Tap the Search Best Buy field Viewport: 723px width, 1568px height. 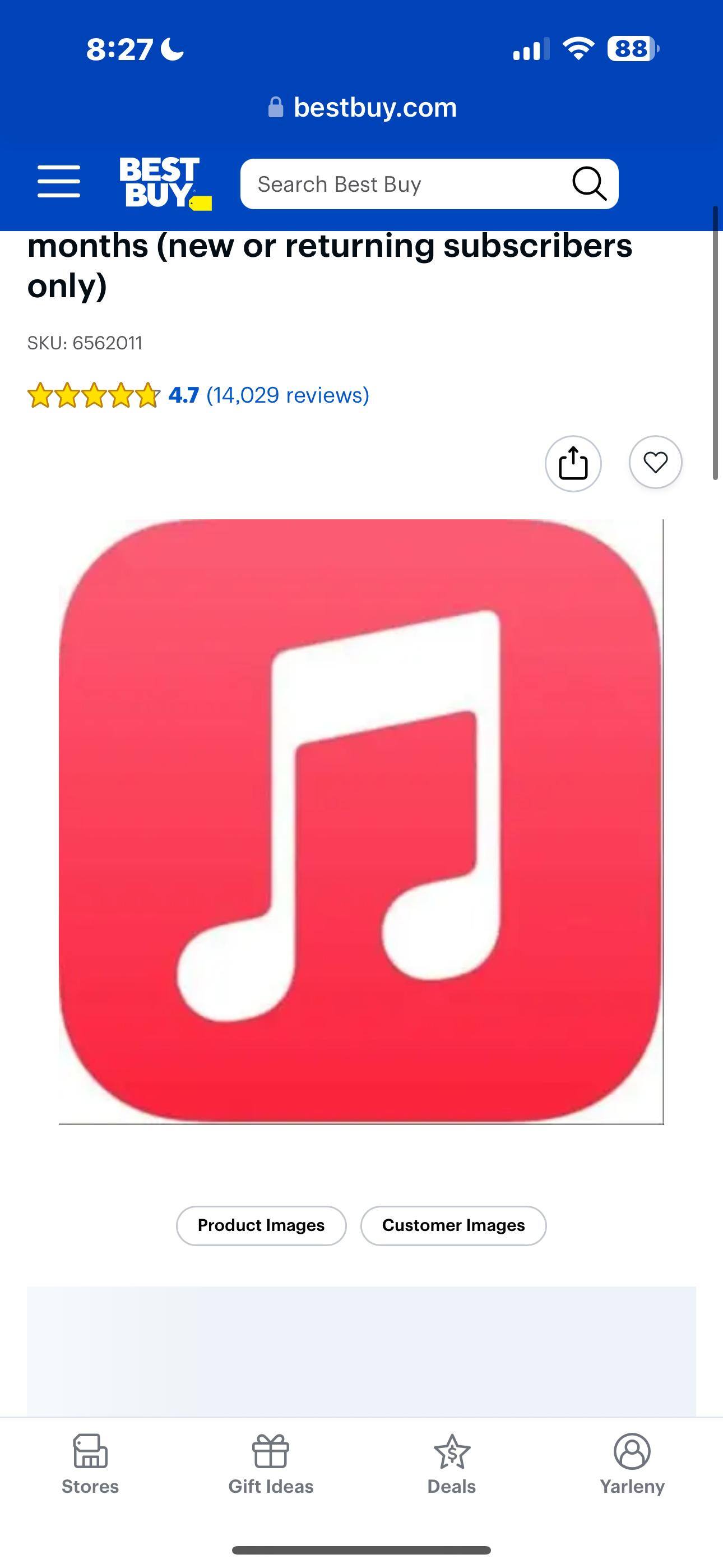pos(402,184)
